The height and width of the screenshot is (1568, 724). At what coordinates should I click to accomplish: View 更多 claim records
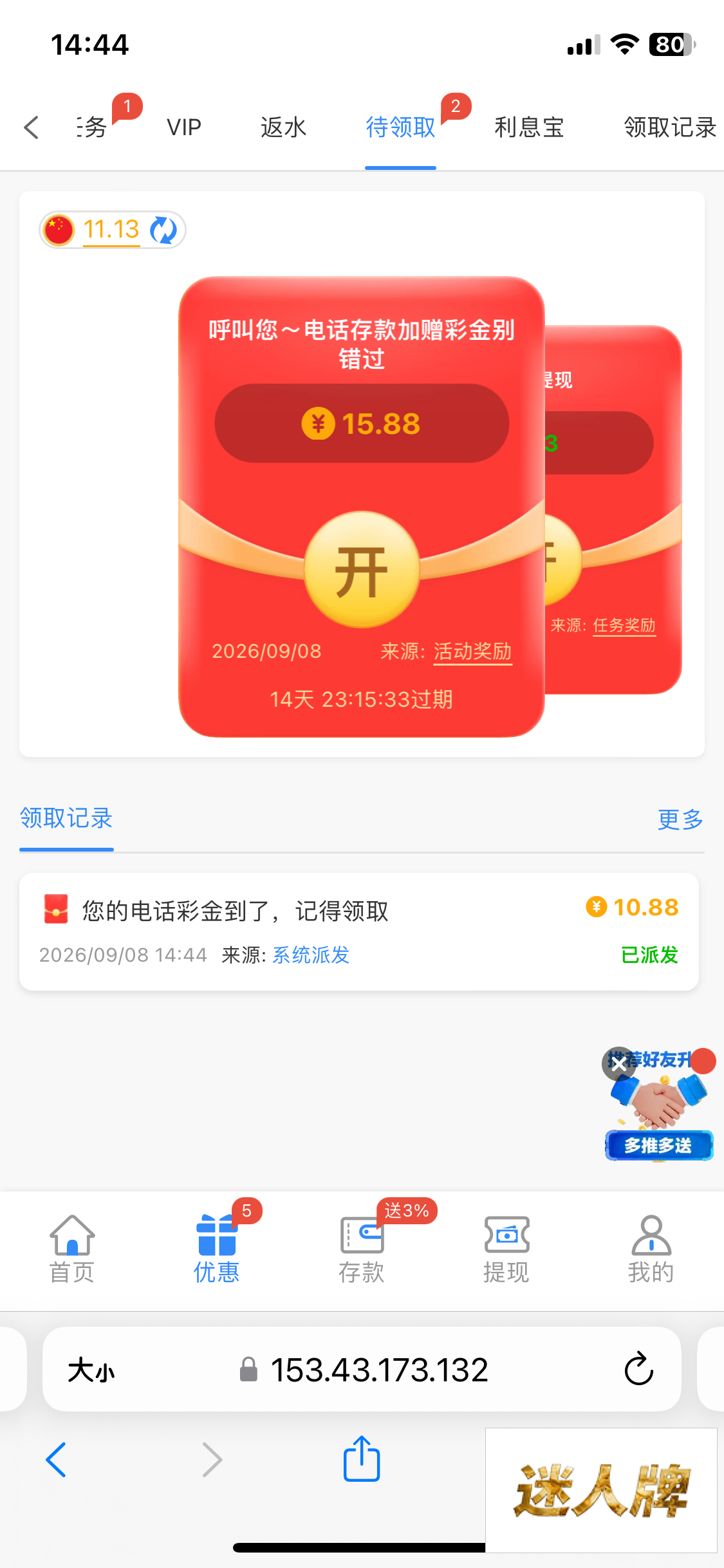(680, 819)
